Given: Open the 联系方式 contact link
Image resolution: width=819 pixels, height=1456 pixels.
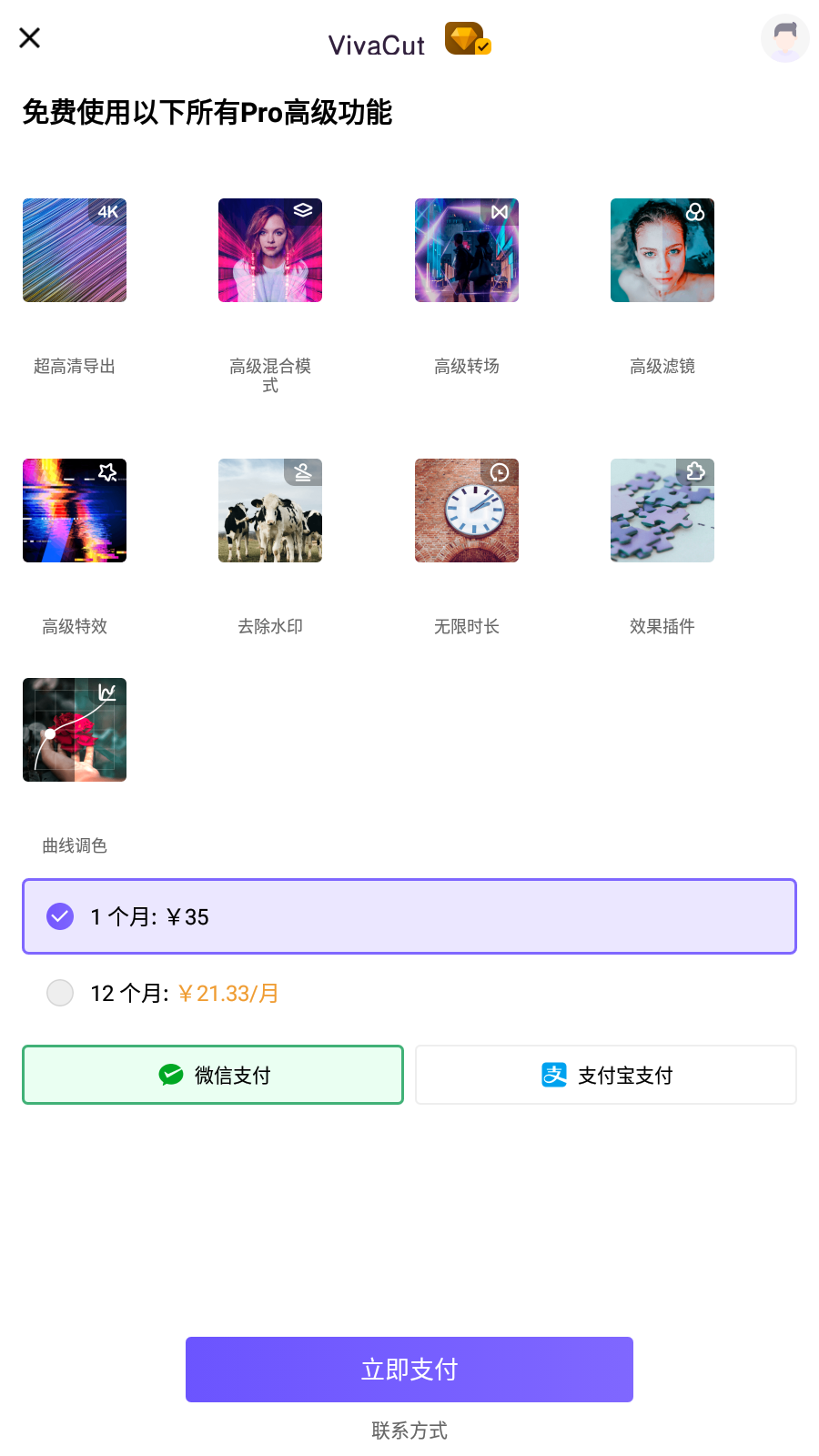Looking at the screenshot, I should (x=409, y=1431).
